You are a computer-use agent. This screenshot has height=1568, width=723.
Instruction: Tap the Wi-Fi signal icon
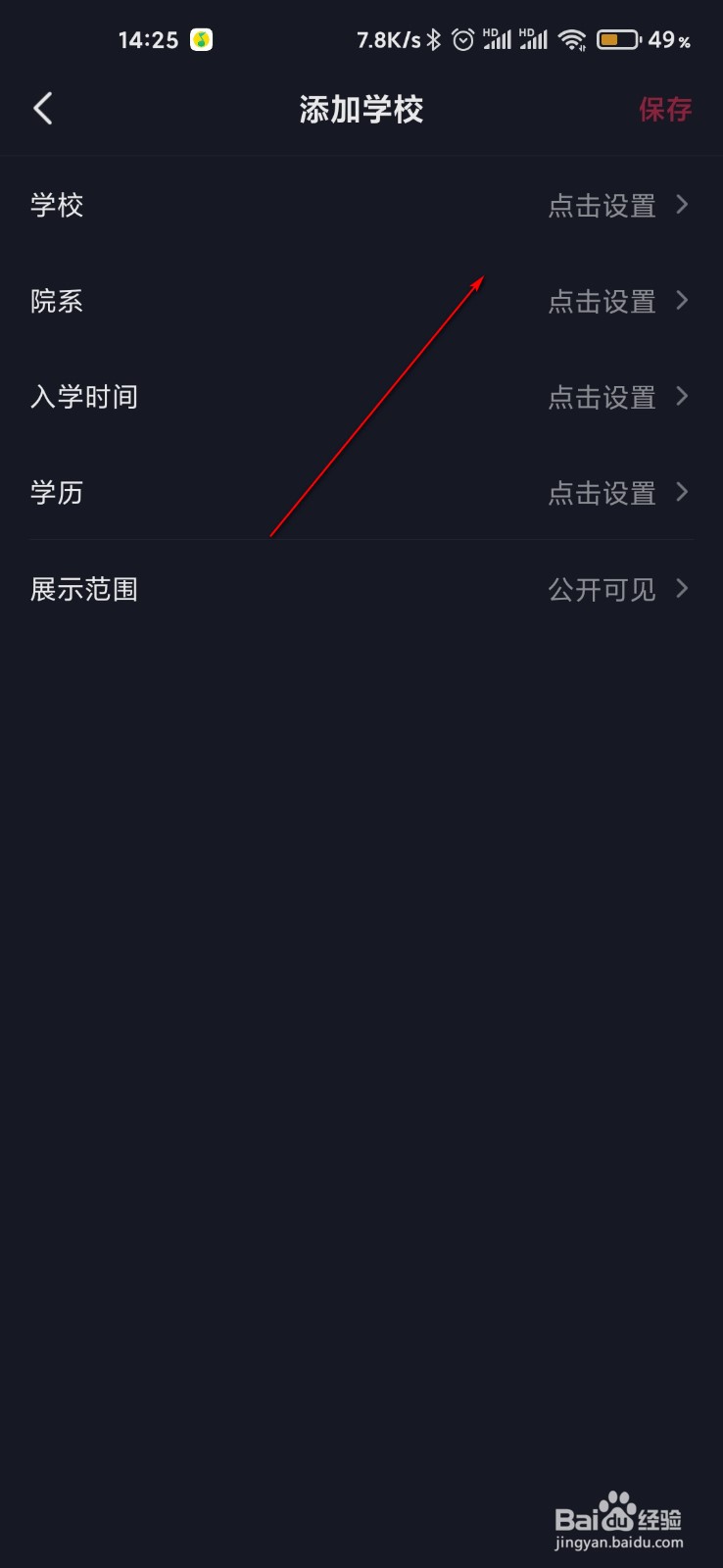tap(573, 41)
